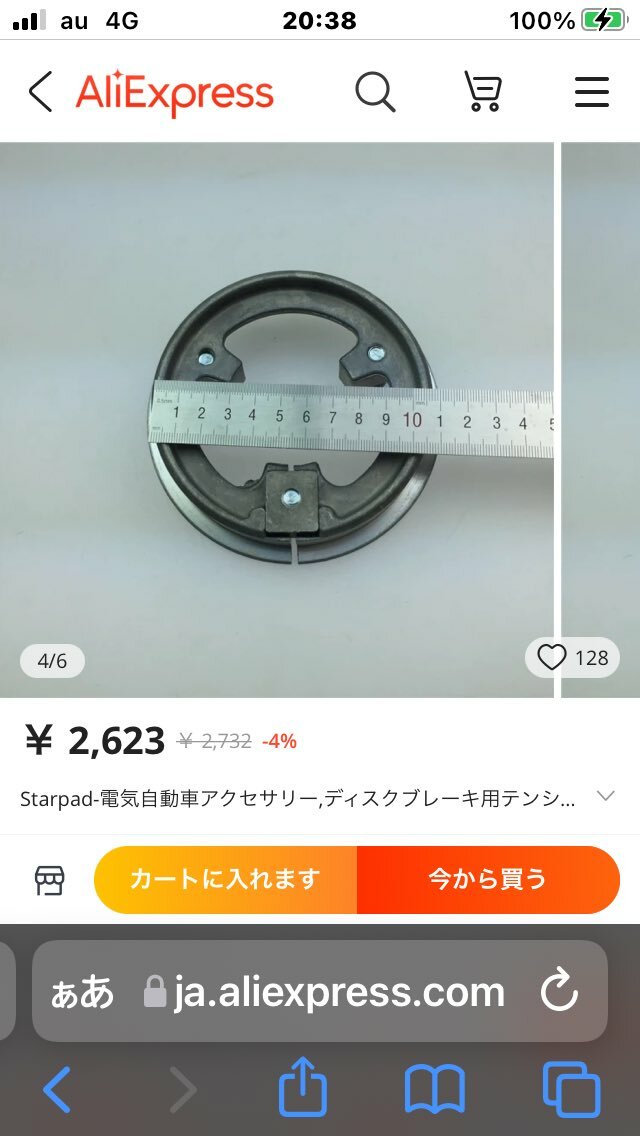The image size is (640, 1136).
Task: Buy now with 今から買う button
Action: [488, 880]
